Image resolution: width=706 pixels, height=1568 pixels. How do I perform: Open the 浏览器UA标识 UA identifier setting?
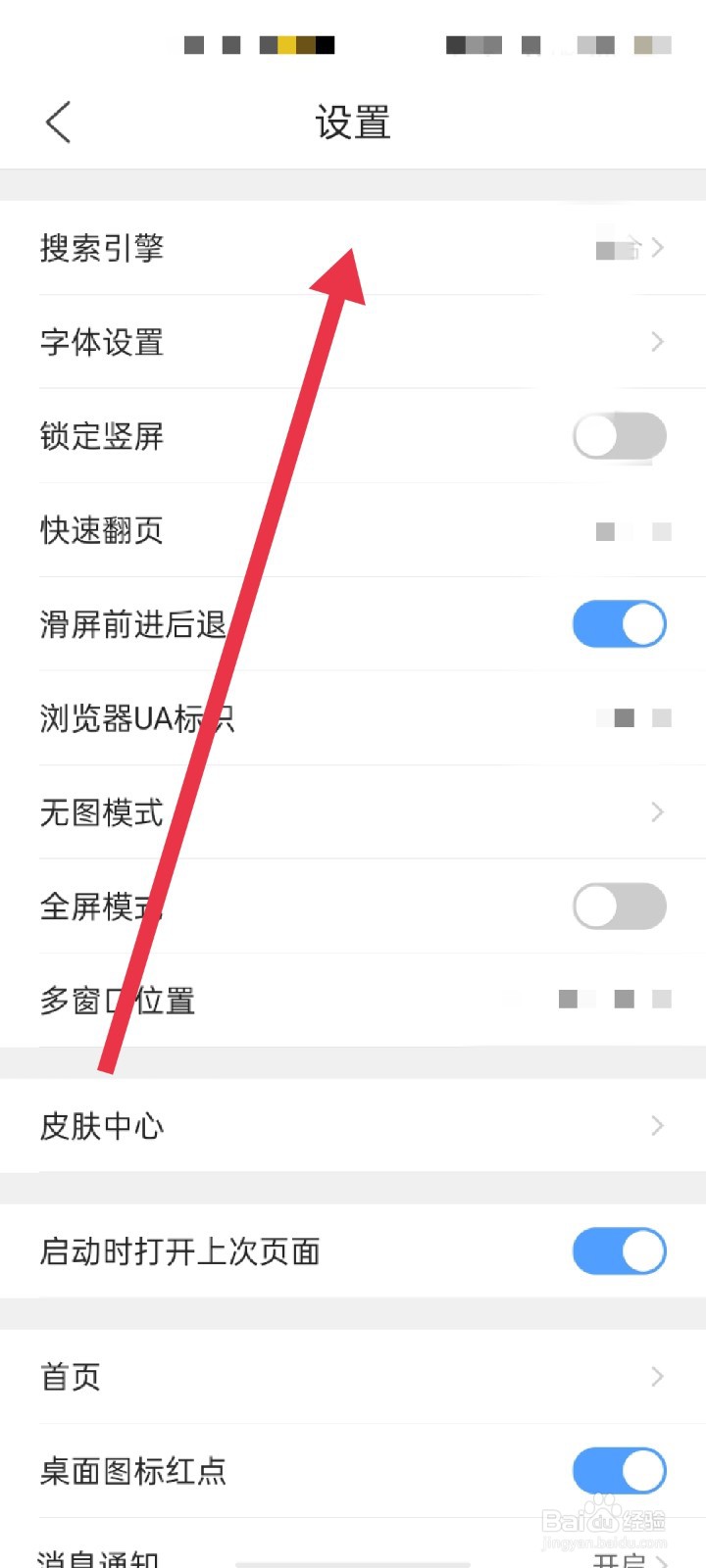point(353,717)
